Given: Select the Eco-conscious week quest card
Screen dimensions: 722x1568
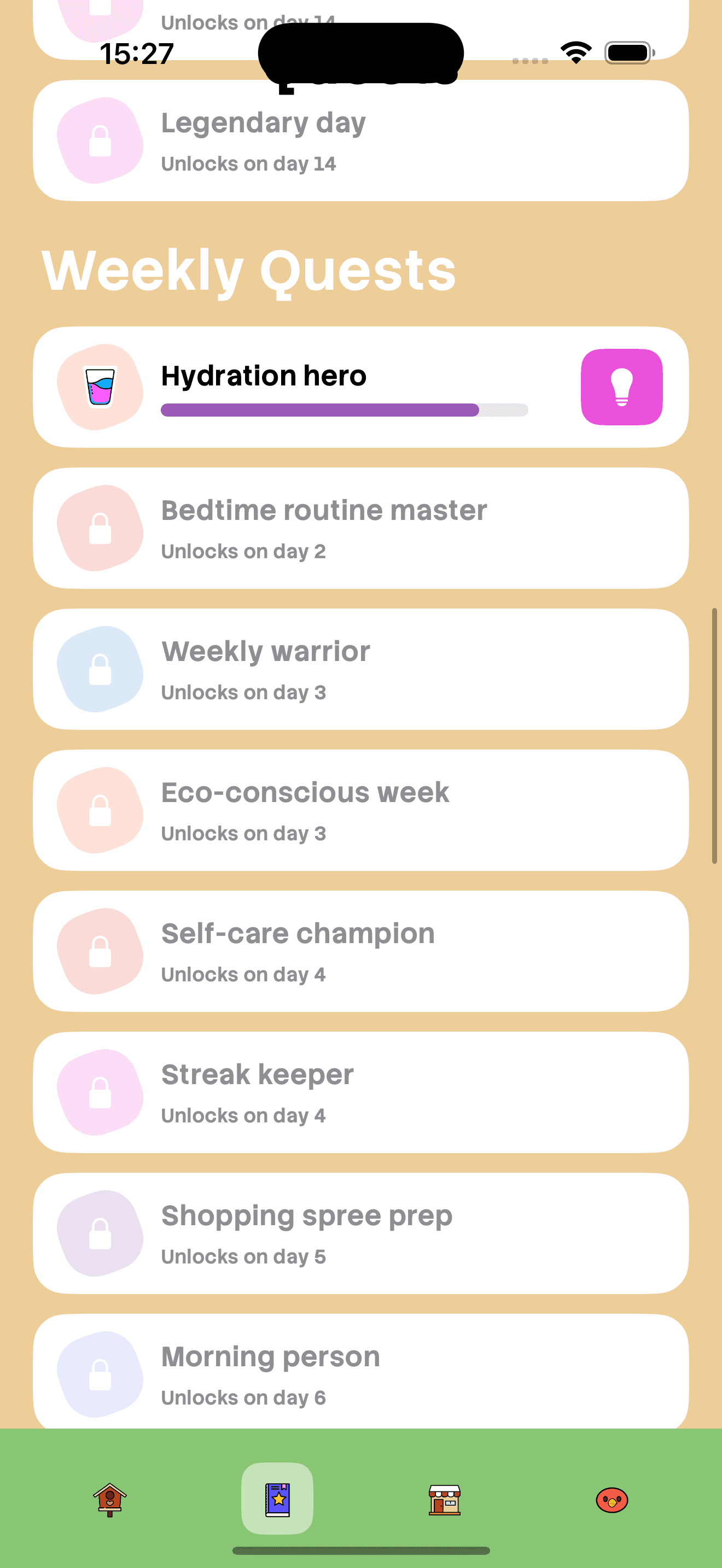Looking at the screenshot, I should (360, 810).
